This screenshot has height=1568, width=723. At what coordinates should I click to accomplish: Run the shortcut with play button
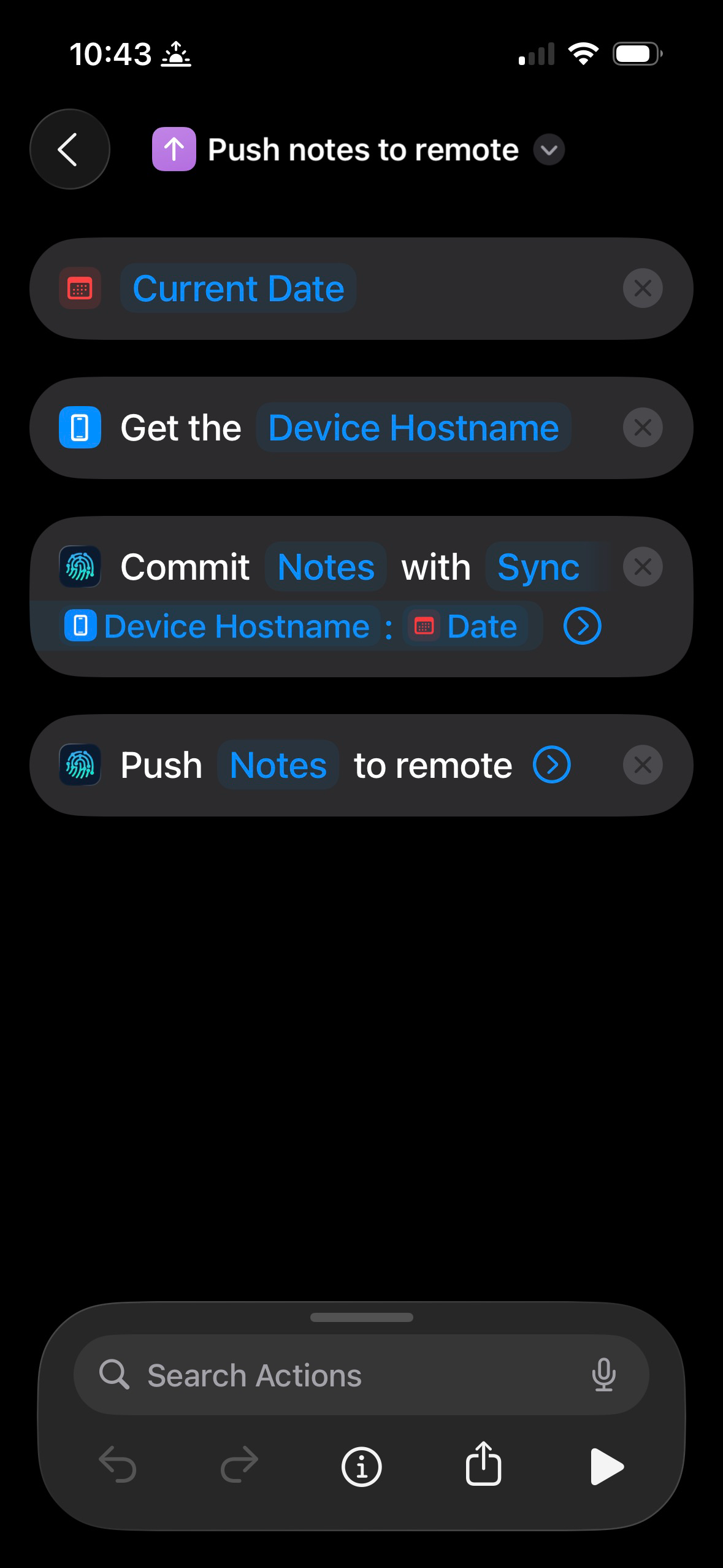(606, 1466)
